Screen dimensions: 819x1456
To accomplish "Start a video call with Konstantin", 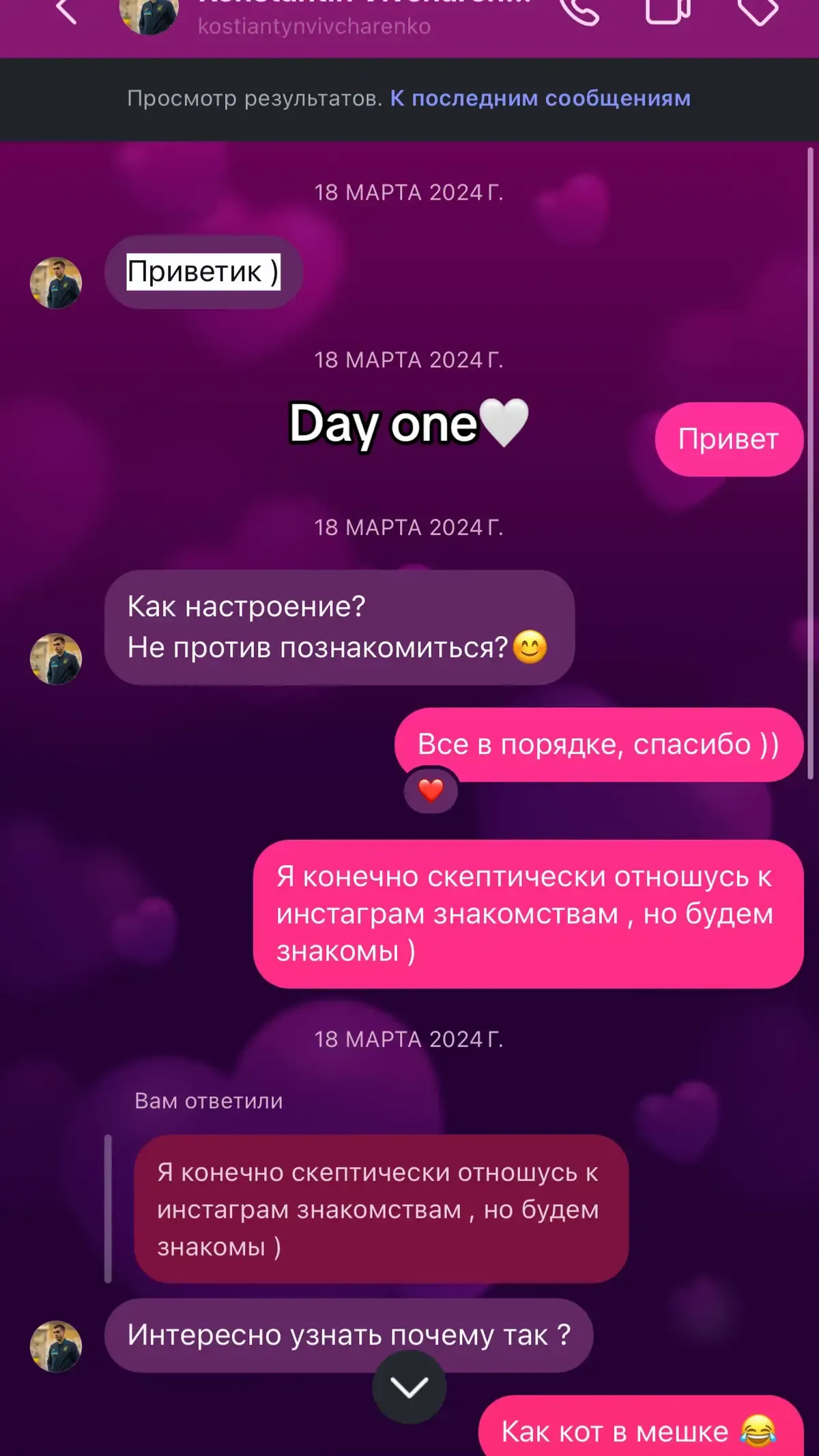I will click(667, 12).
